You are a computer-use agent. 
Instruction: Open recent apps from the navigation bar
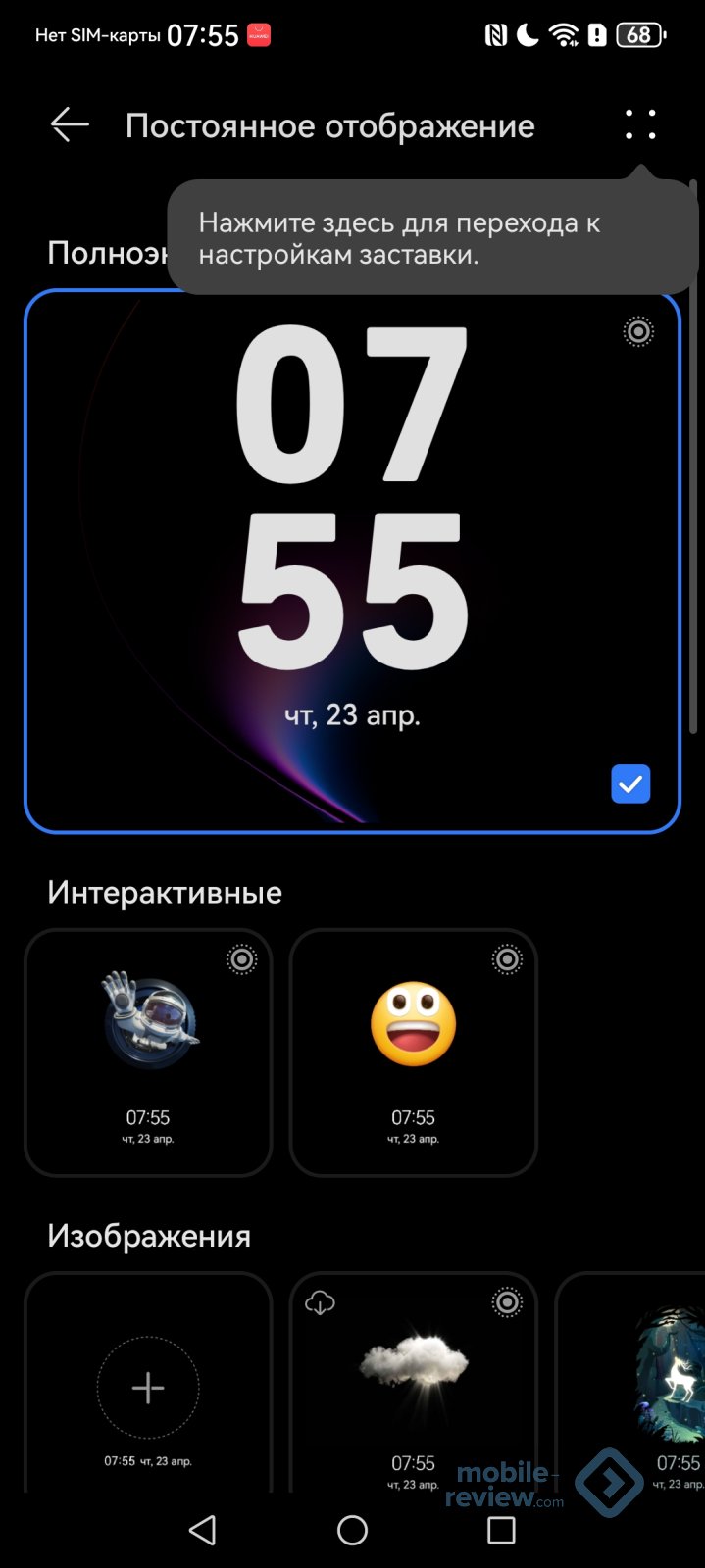click(x=501, y=1530)
